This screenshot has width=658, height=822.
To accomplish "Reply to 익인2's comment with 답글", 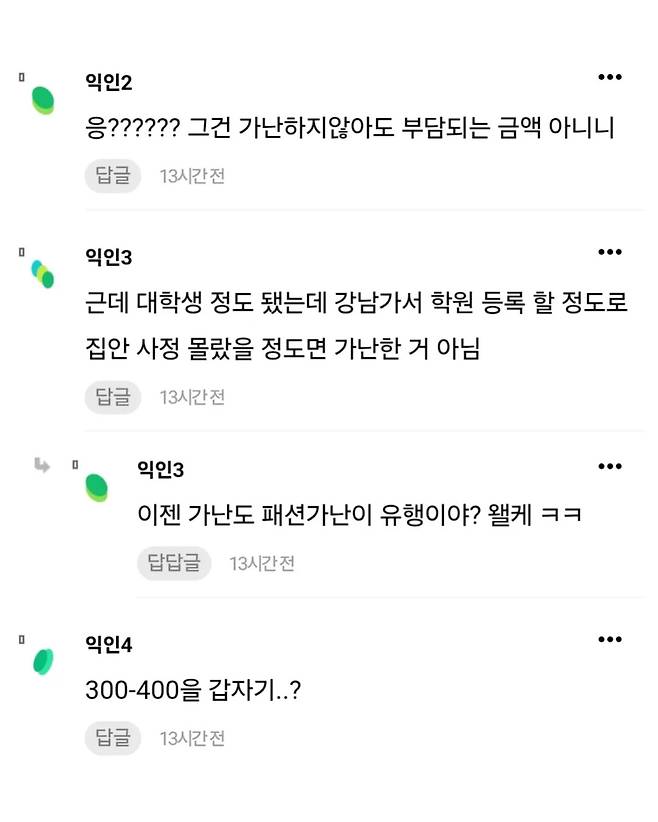I will [112, 176].
